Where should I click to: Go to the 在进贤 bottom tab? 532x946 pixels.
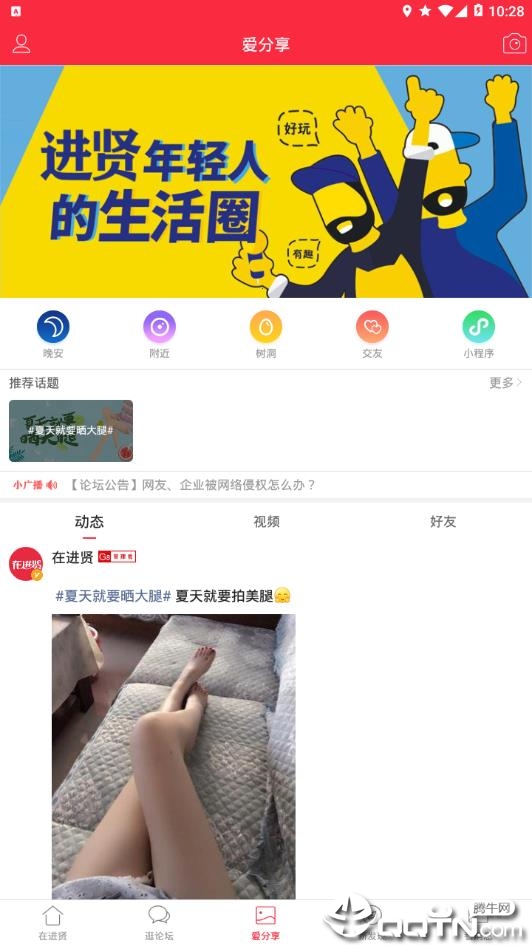tap(53, 923)
